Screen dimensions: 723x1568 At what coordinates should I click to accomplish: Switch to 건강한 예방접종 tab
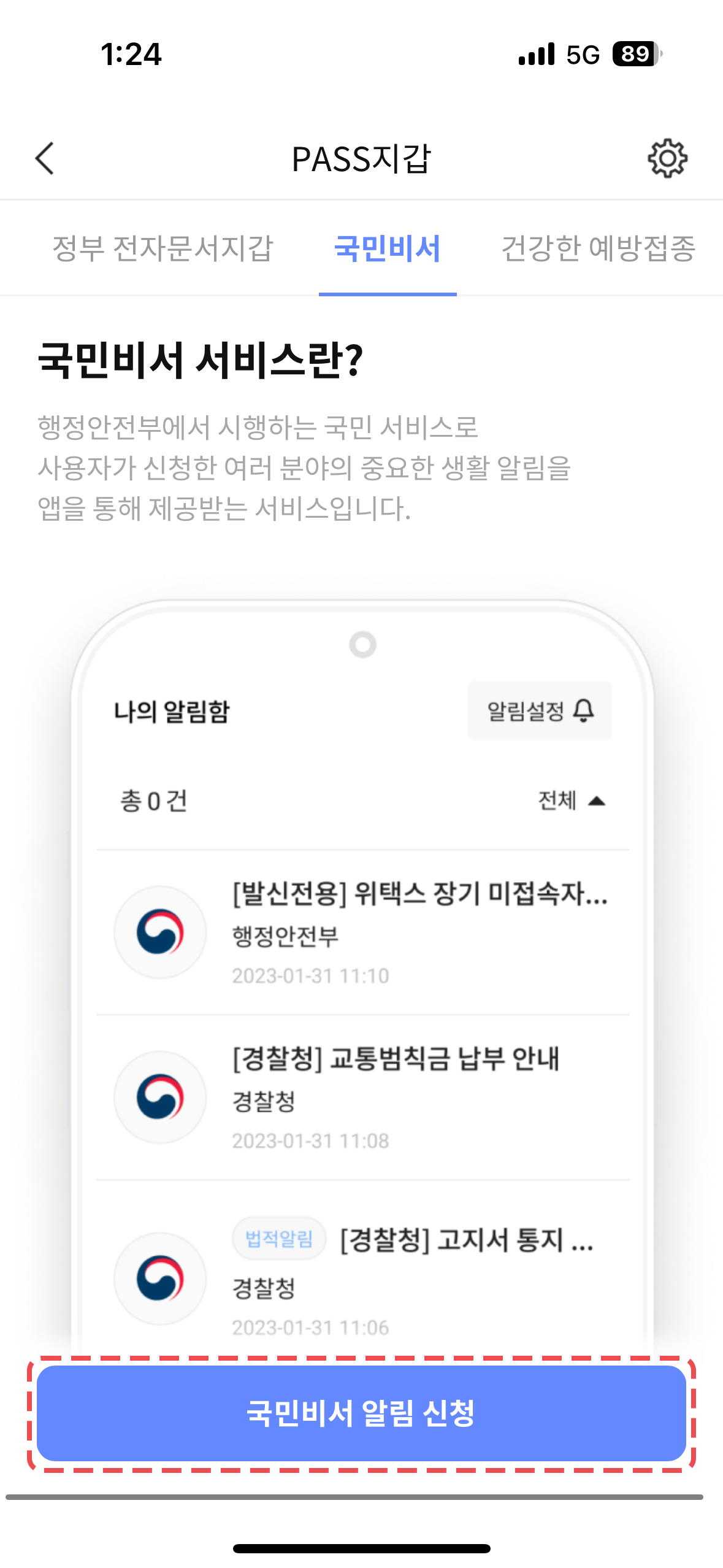point(598,248)
